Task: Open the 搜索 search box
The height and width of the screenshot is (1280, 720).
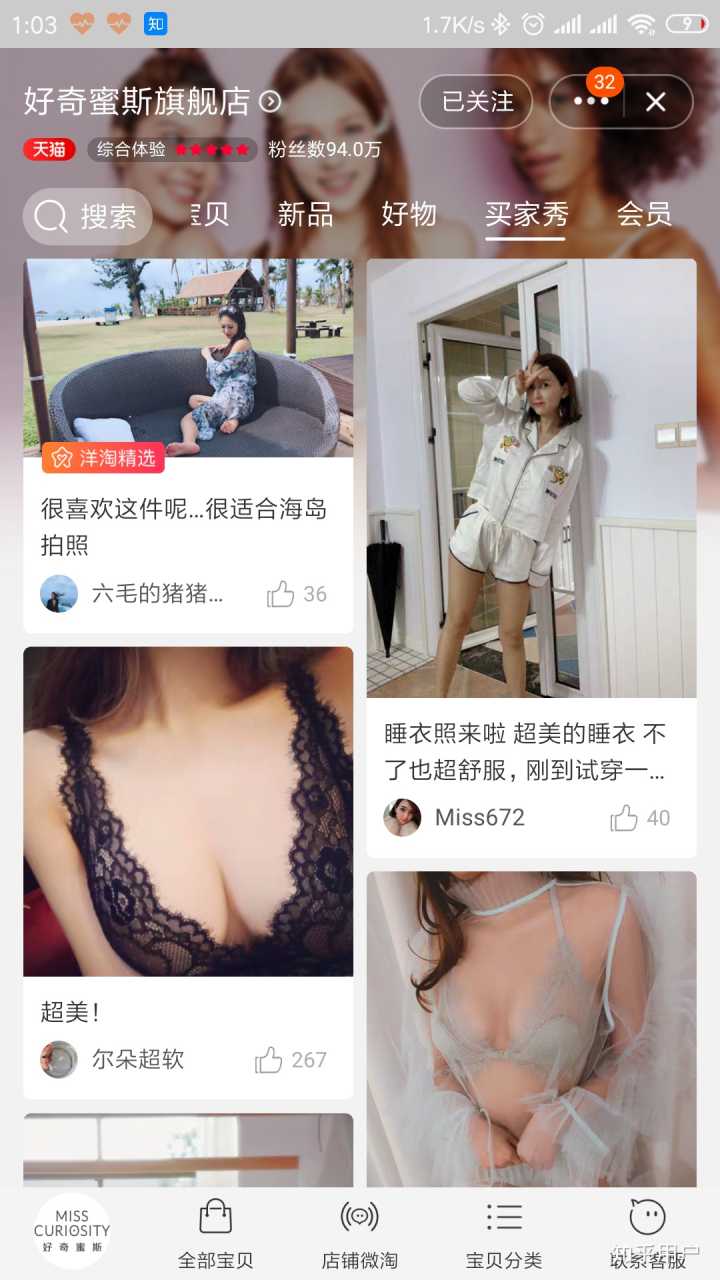Action: 87,216
